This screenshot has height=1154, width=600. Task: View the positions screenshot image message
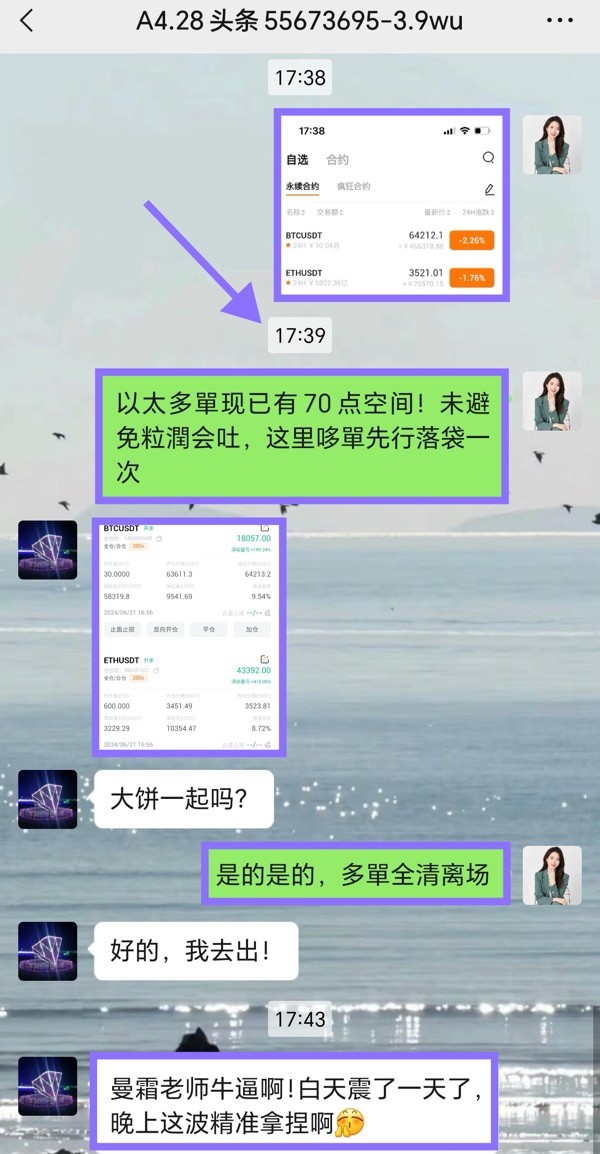(x=190, y=637)
